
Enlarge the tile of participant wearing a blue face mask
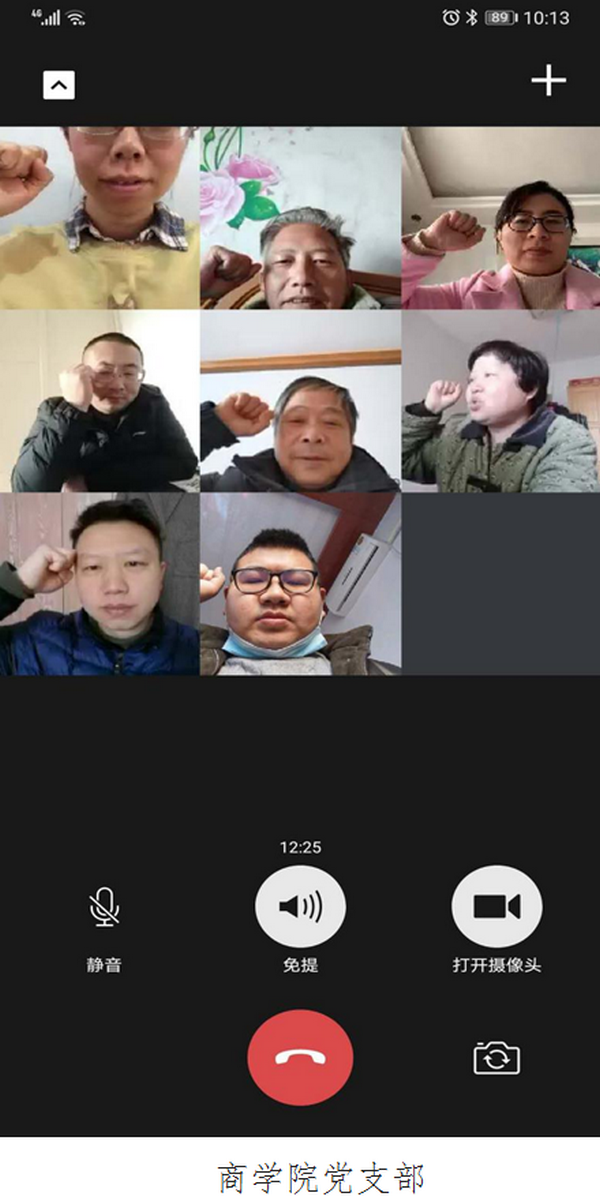pyautogui.click(x=300, y=584)
